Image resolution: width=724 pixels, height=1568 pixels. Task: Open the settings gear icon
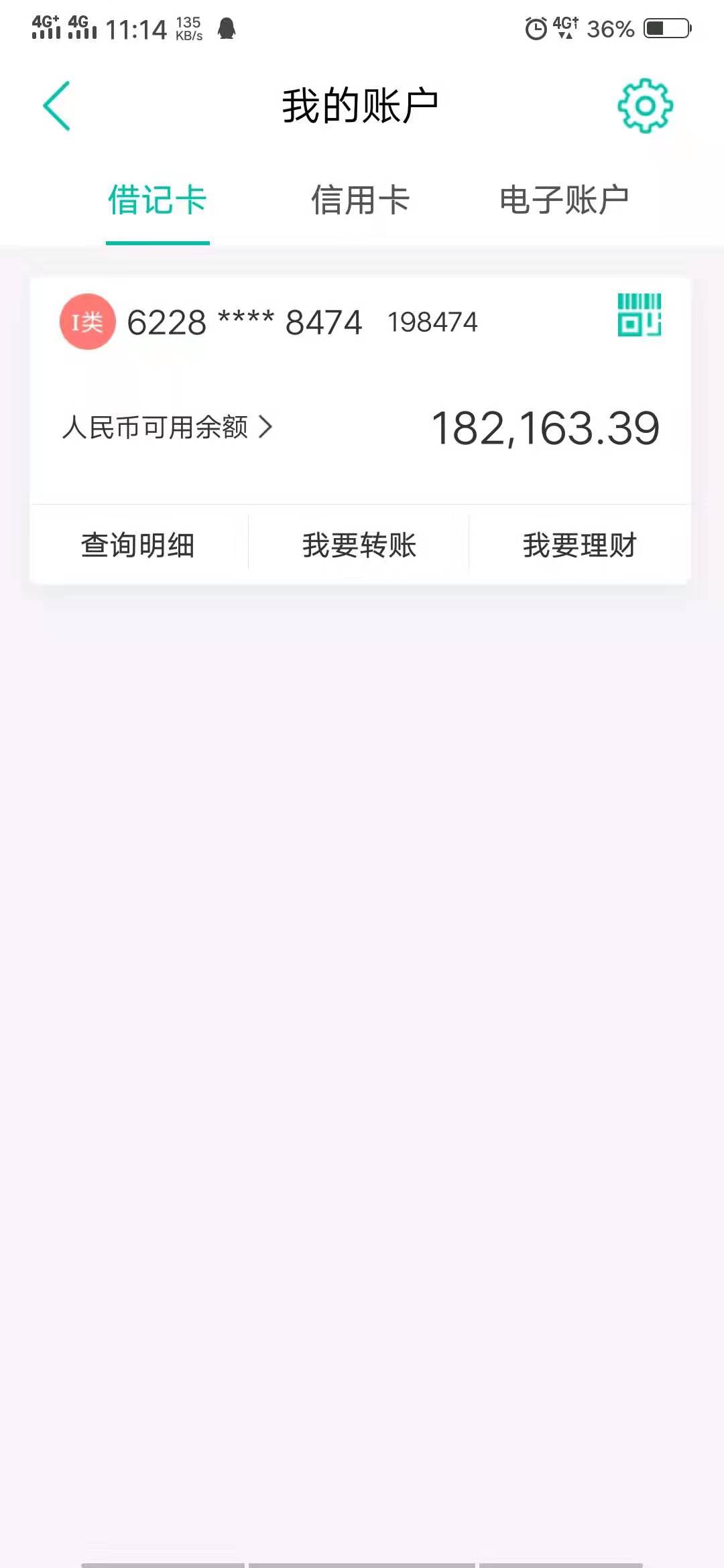[x=645, y=106]
